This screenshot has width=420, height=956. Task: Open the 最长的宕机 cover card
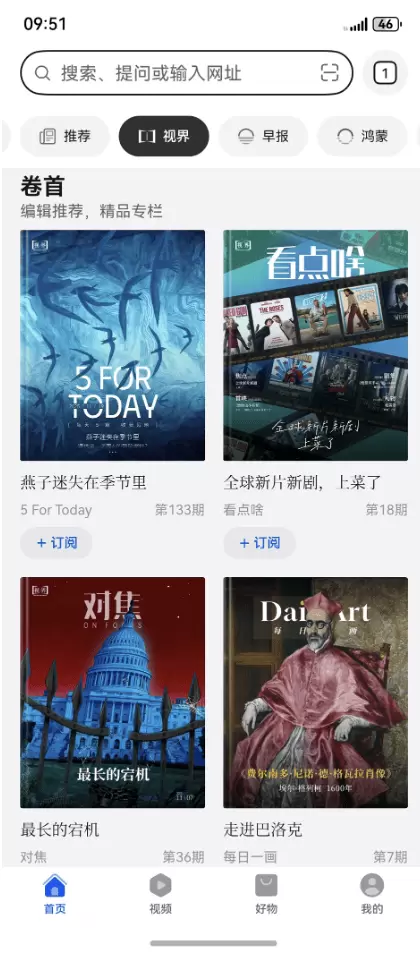[x=113, y=693]
